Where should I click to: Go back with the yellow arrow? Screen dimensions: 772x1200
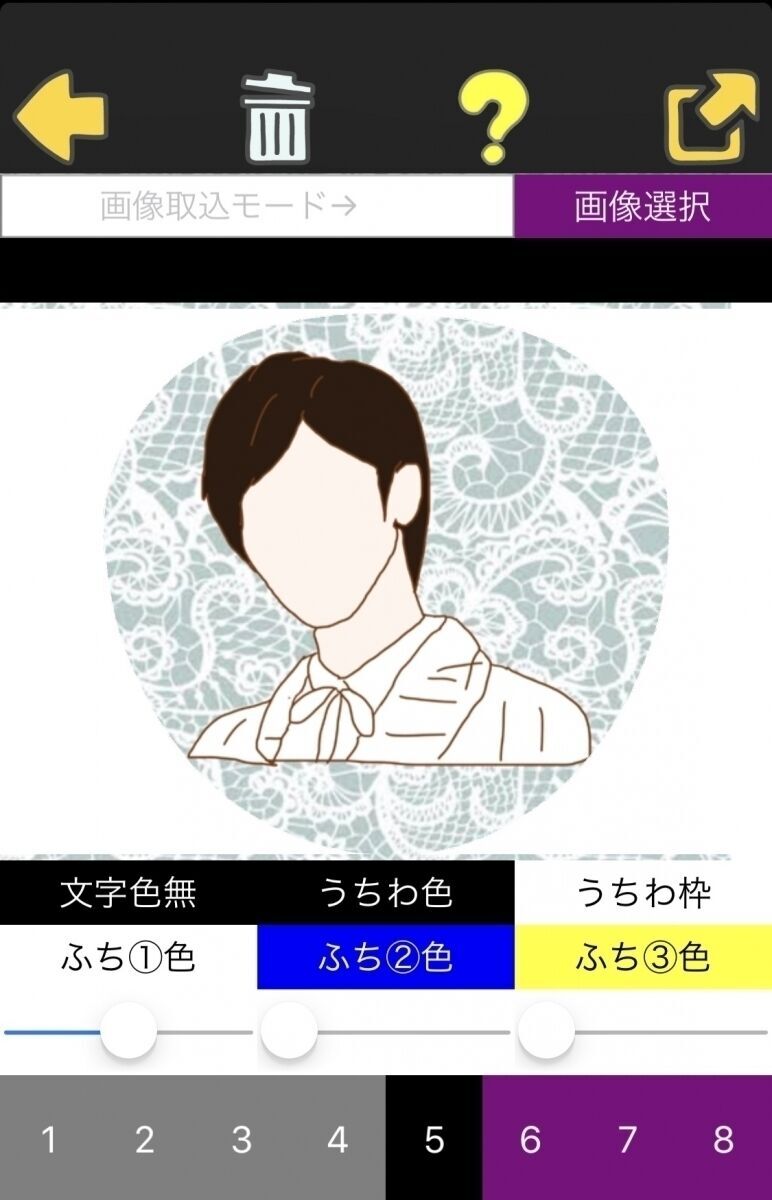click(x=60, y=116)
